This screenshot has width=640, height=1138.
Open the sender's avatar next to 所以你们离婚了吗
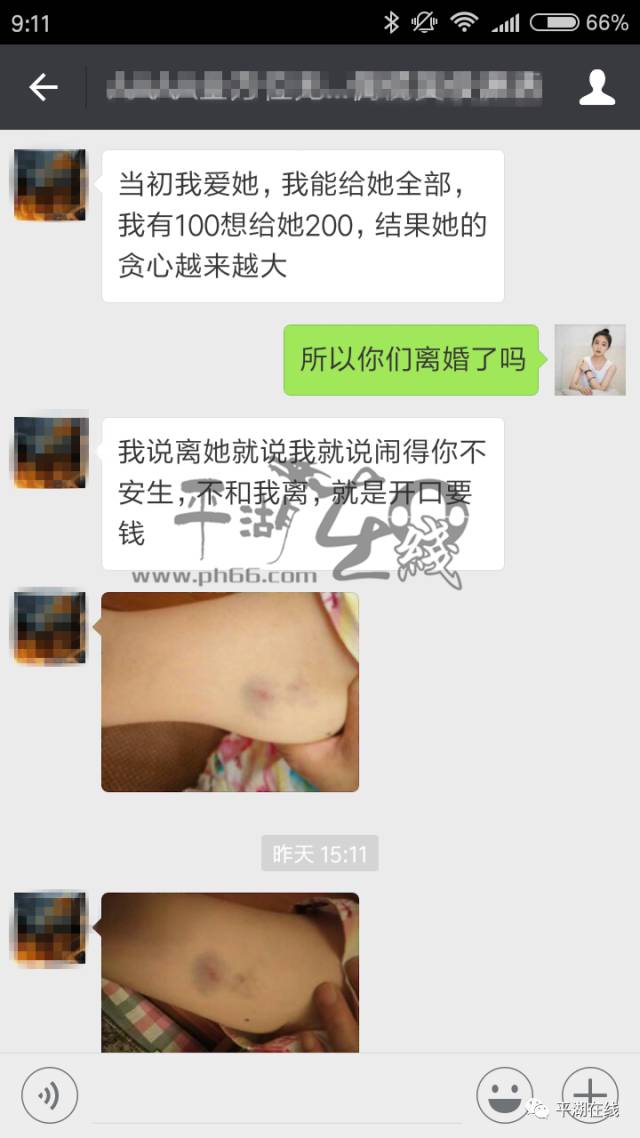click(590, 359)
